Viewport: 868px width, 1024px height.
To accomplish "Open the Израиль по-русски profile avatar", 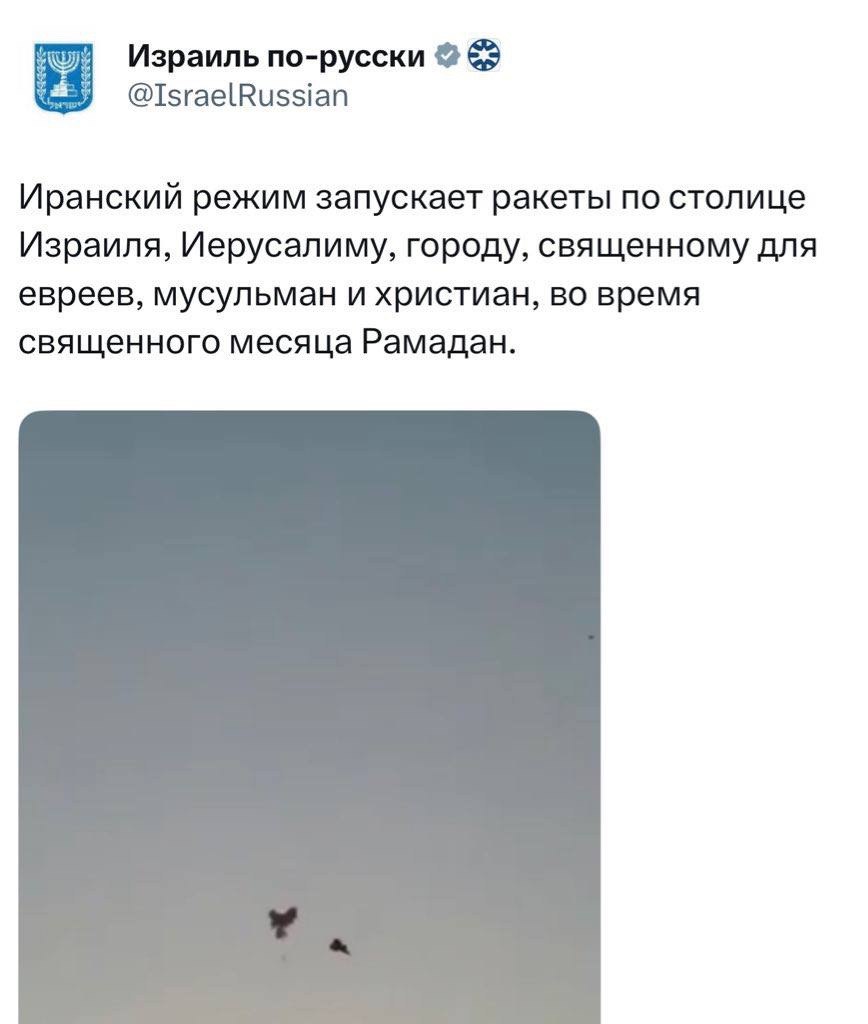I will [x=64, y=76].
